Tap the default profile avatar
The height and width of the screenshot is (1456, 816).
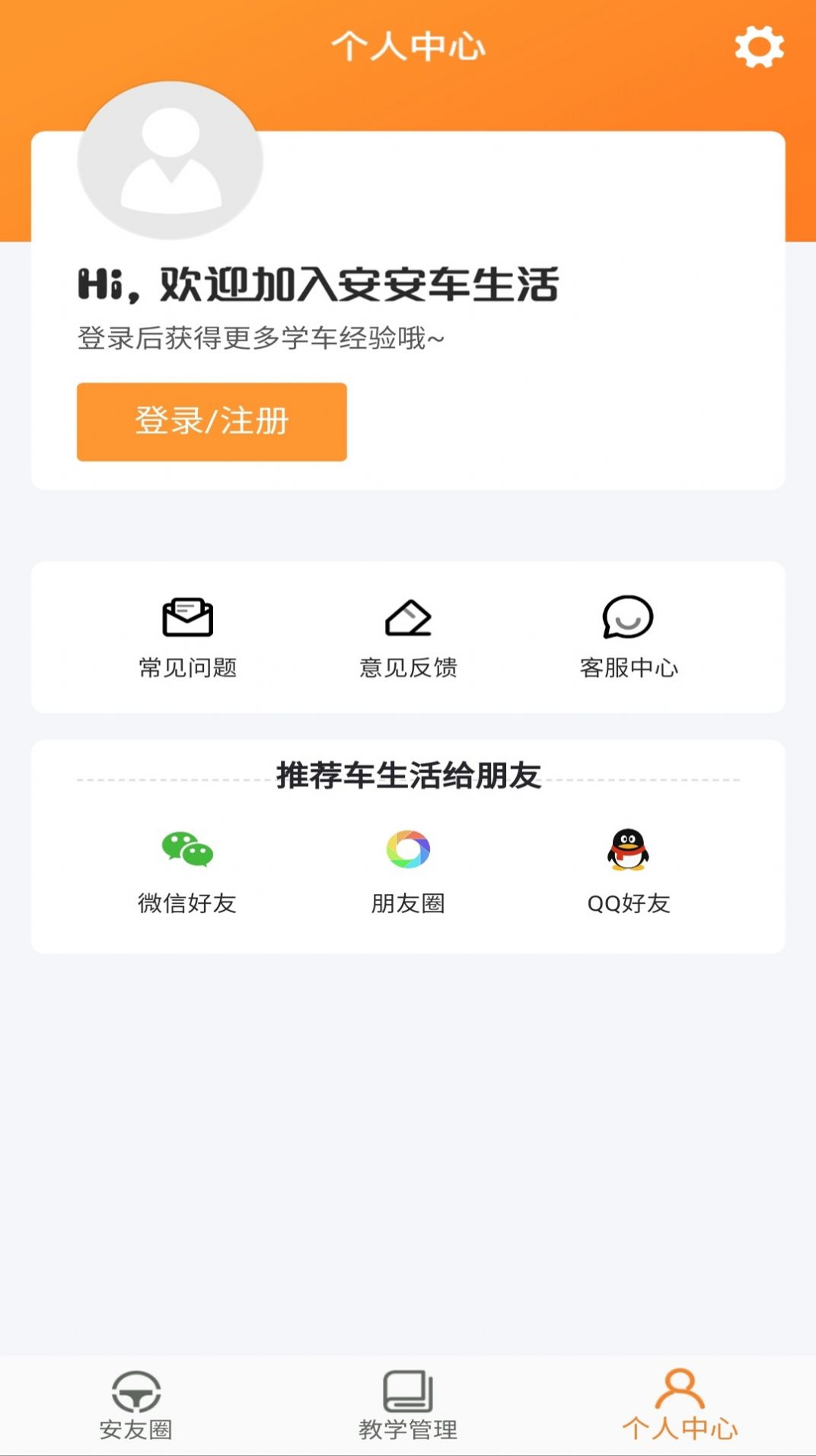pyautogui.click(x=171, y=161)
